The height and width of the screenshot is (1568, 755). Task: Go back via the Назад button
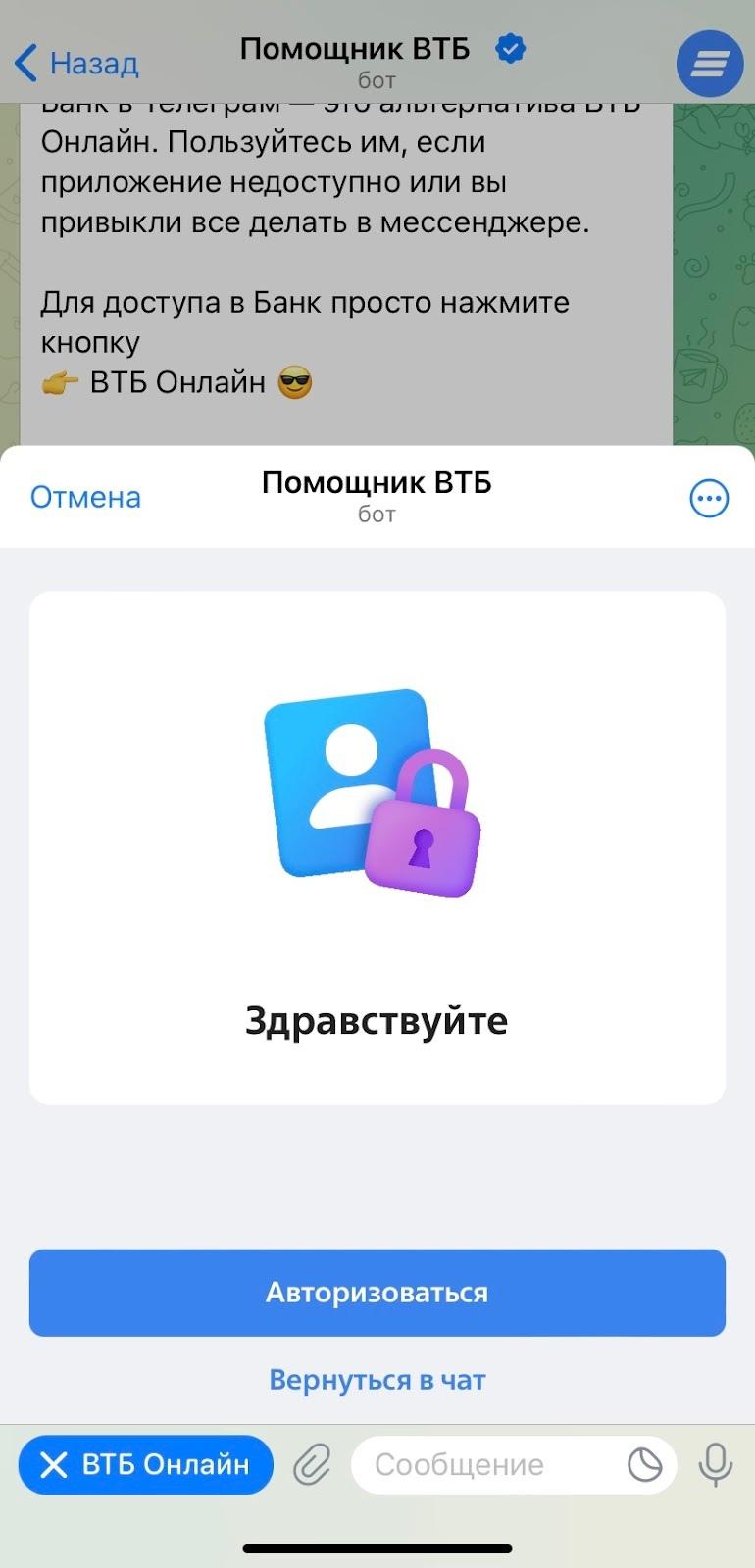(x=76, y=64)
